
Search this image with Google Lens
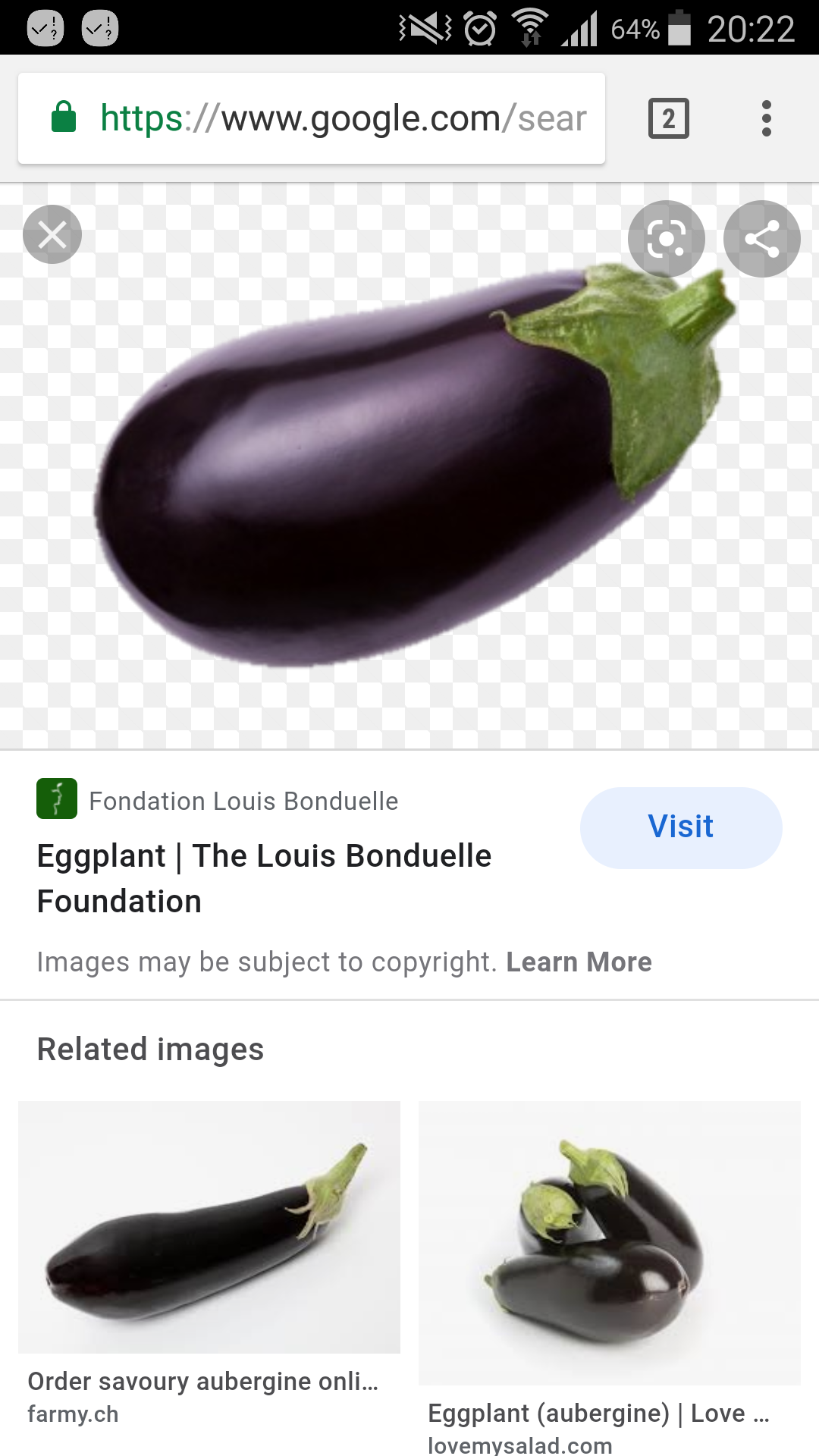(x=666, y=239)
